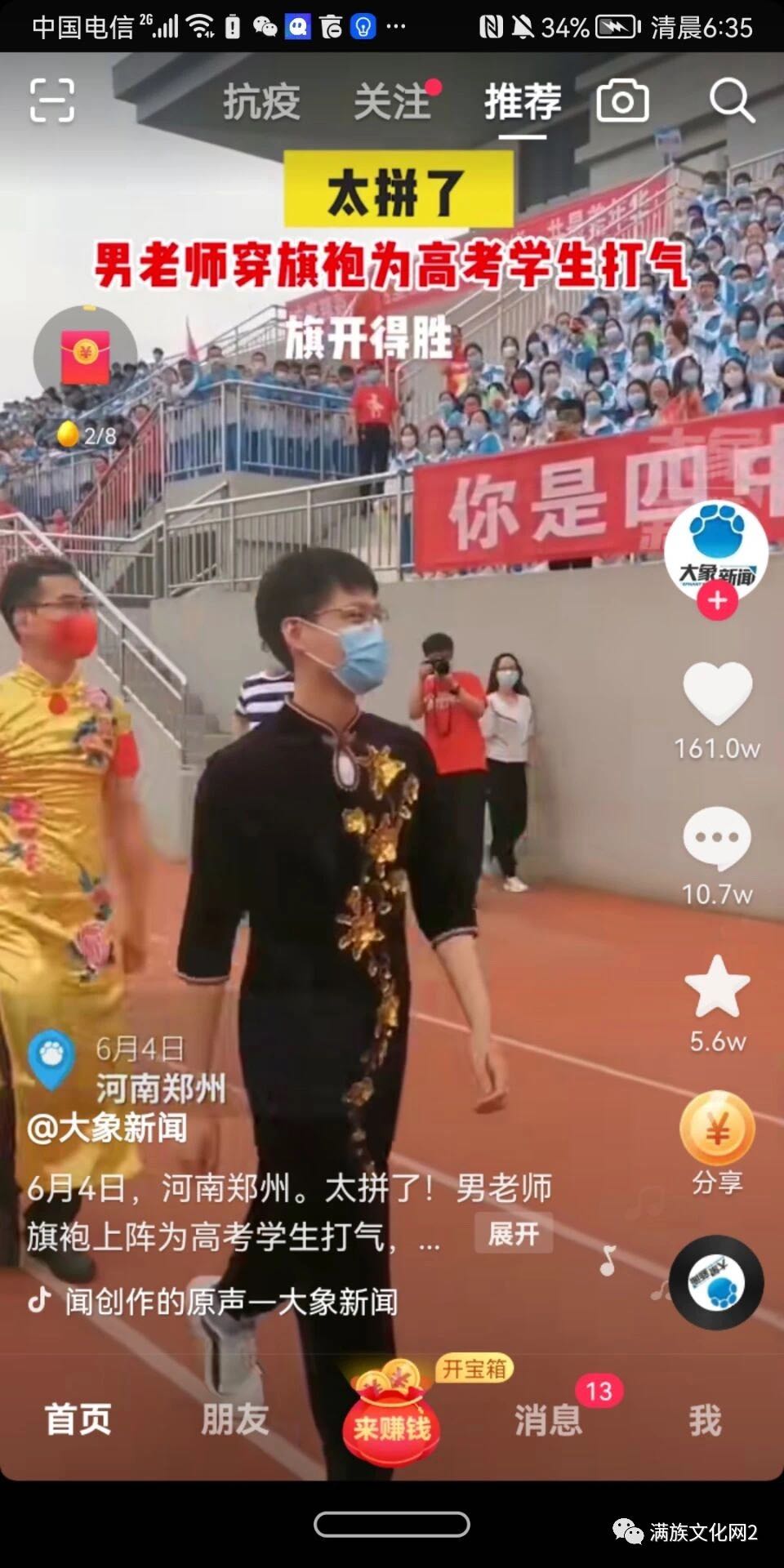Share the video via 分享 coin

[717, 1128]
